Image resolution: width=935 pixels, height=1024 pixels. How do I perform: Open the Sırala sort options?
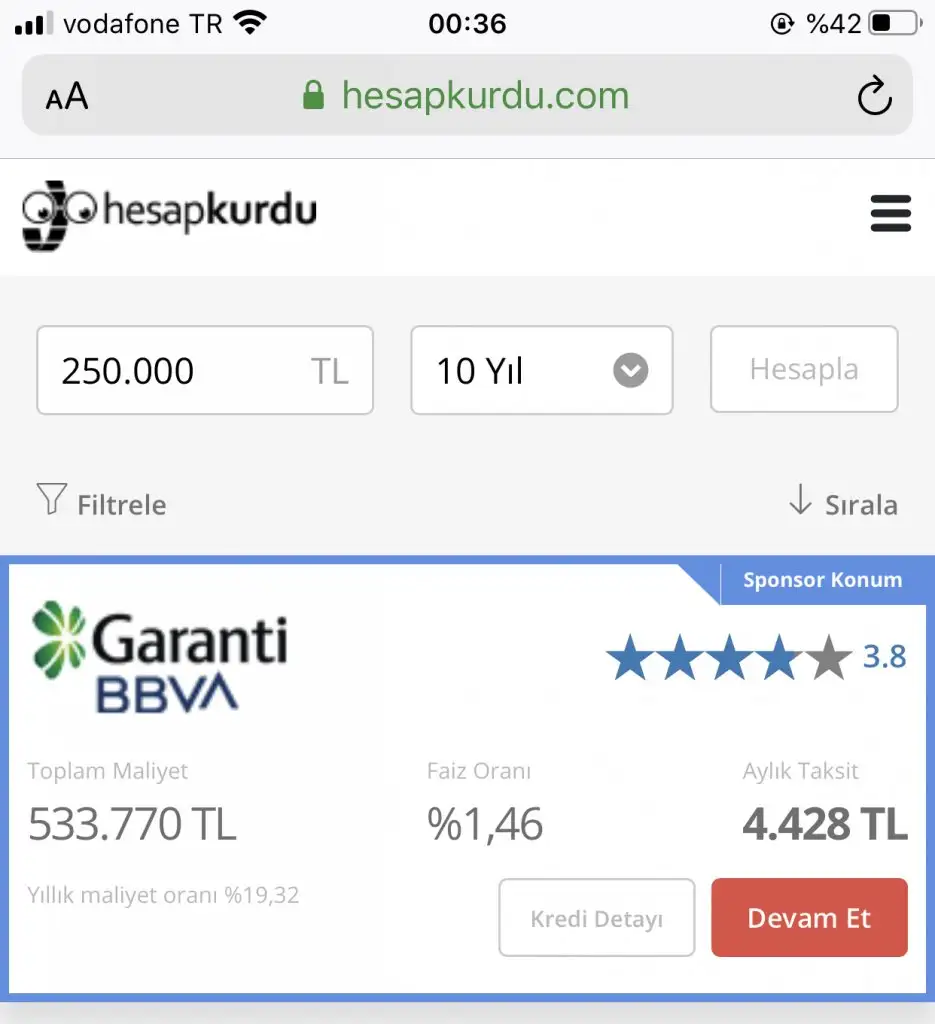843,503
